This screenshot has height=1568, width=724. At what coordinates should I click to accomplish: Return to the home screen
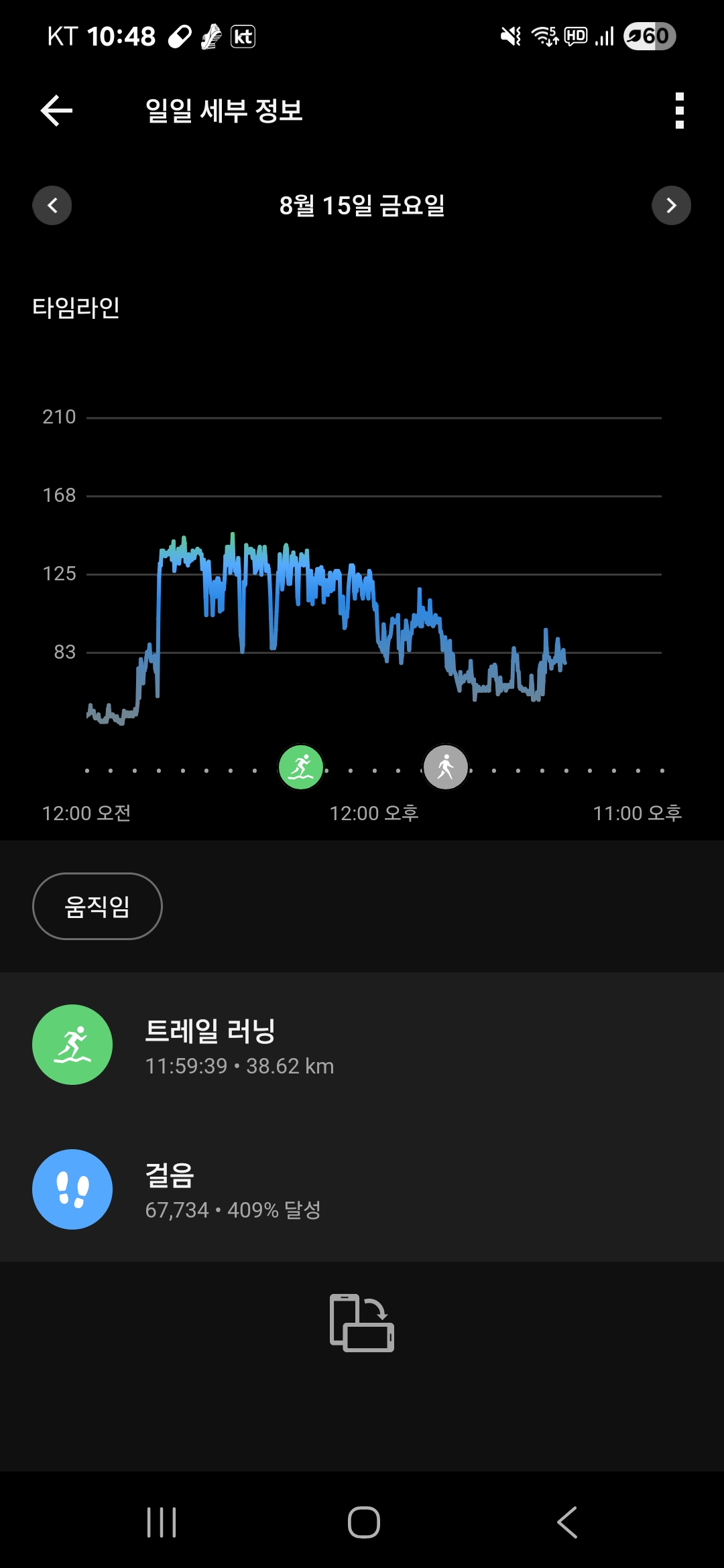(363, 1522)
